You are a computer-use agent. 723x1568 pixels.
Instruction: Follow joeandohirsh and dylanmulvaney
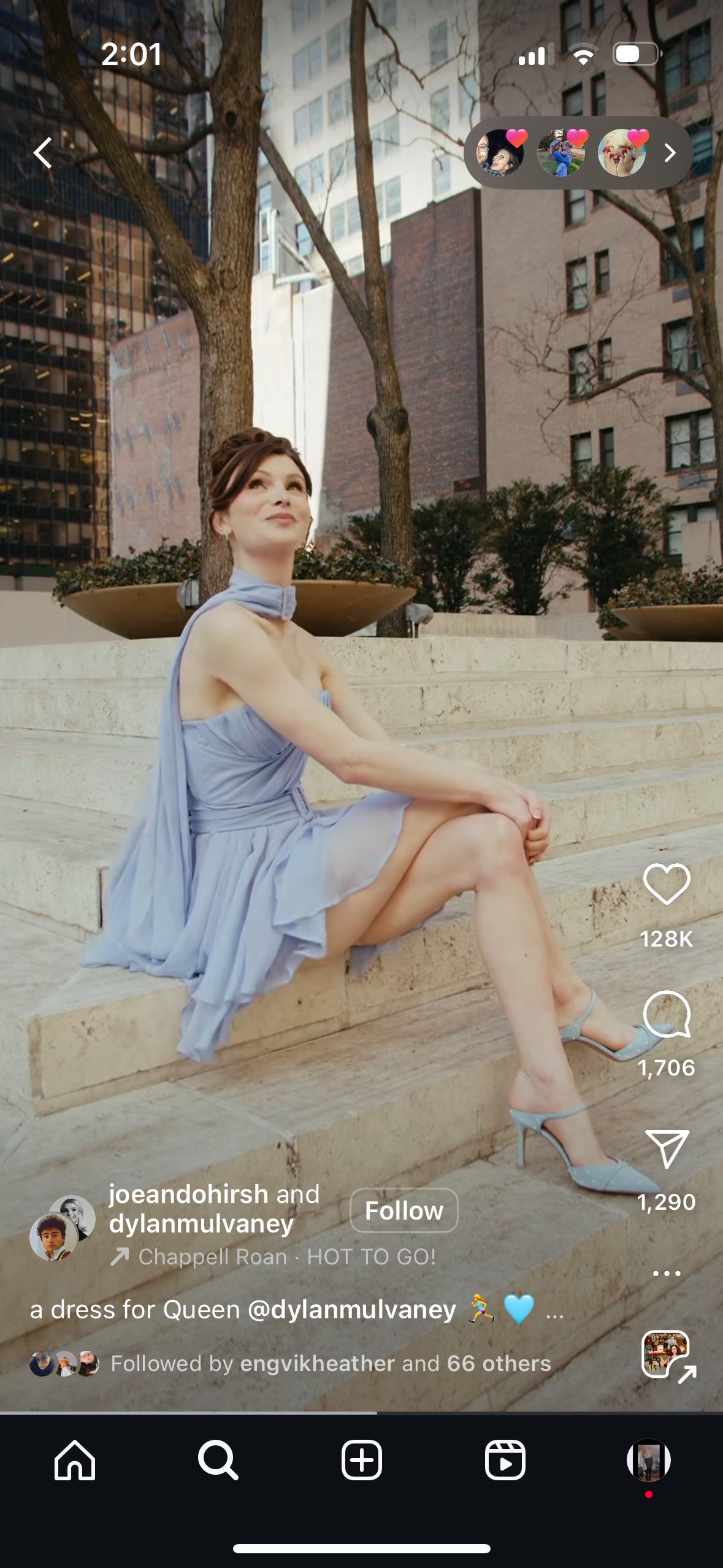[x=404, y=1210]
